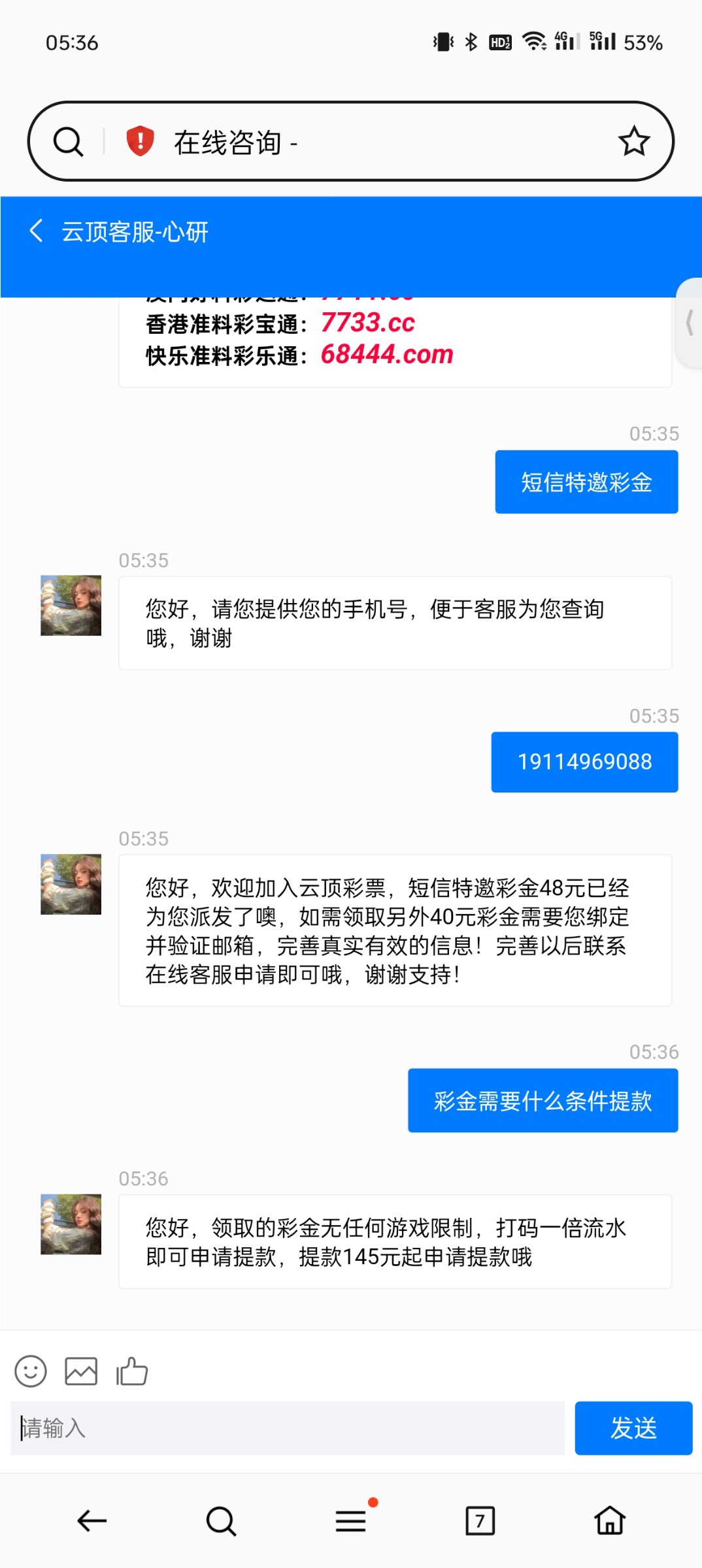Go back using browser back arrow
The width and height of the screenshot is (702, 1568).
click(92, 1521)
